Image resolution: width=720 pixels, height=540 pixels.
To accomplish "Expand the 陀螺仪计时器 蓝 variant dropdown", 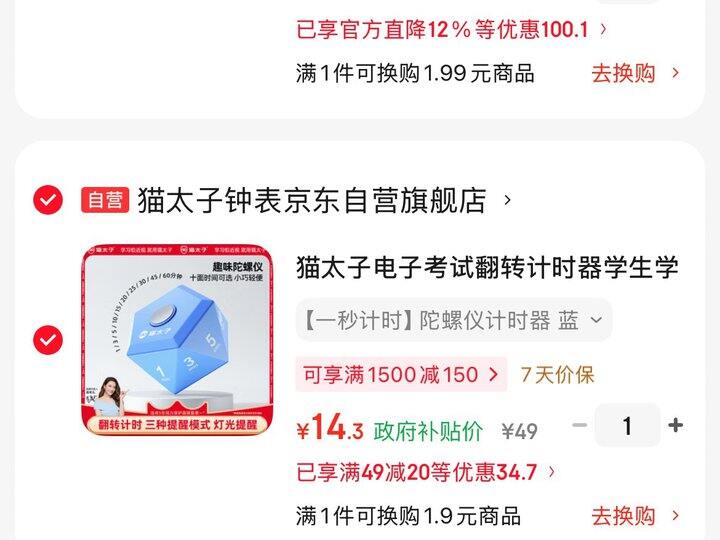I will point(454,320).
